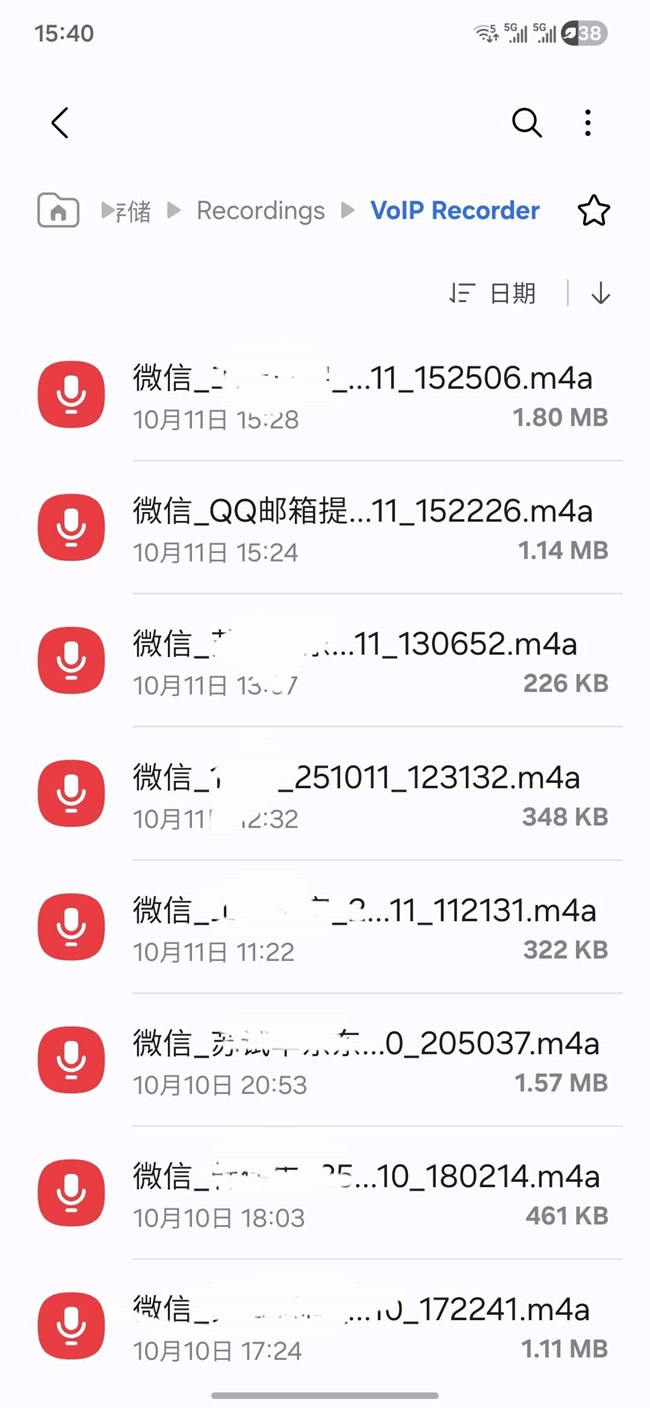Open the three-dot overflow menu
Screen dimensions: 650x1408
588,123
